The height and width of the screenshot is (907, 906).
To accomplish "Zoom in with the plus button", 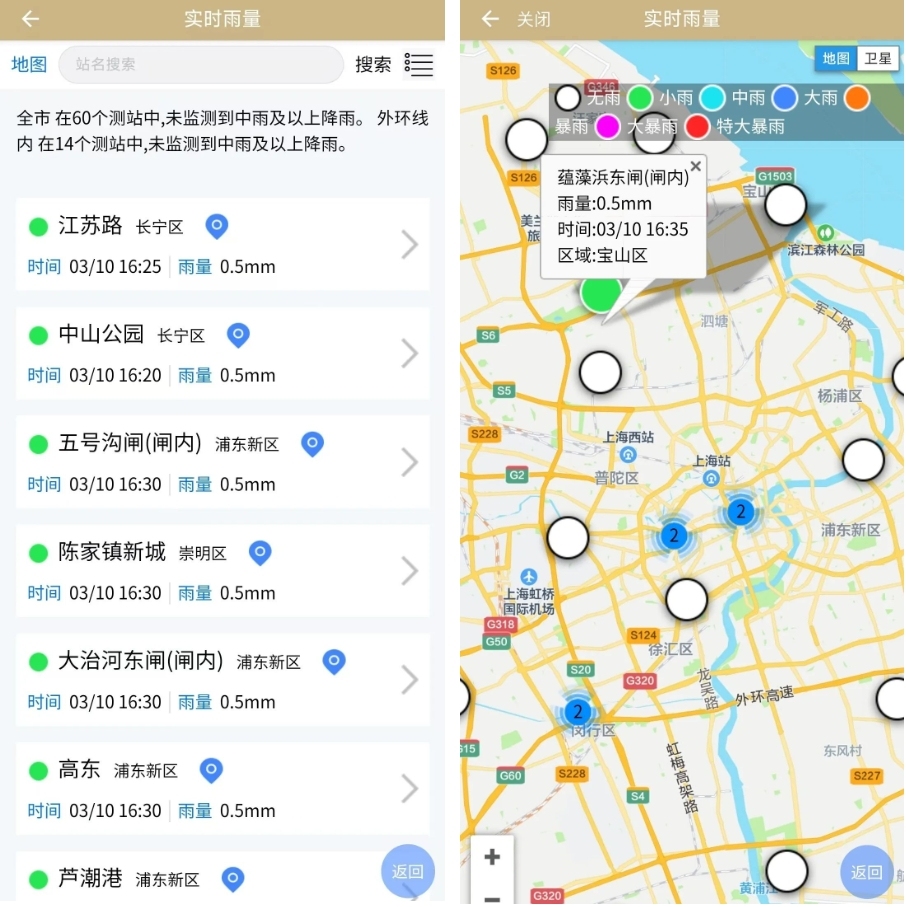I will (492, 857).
